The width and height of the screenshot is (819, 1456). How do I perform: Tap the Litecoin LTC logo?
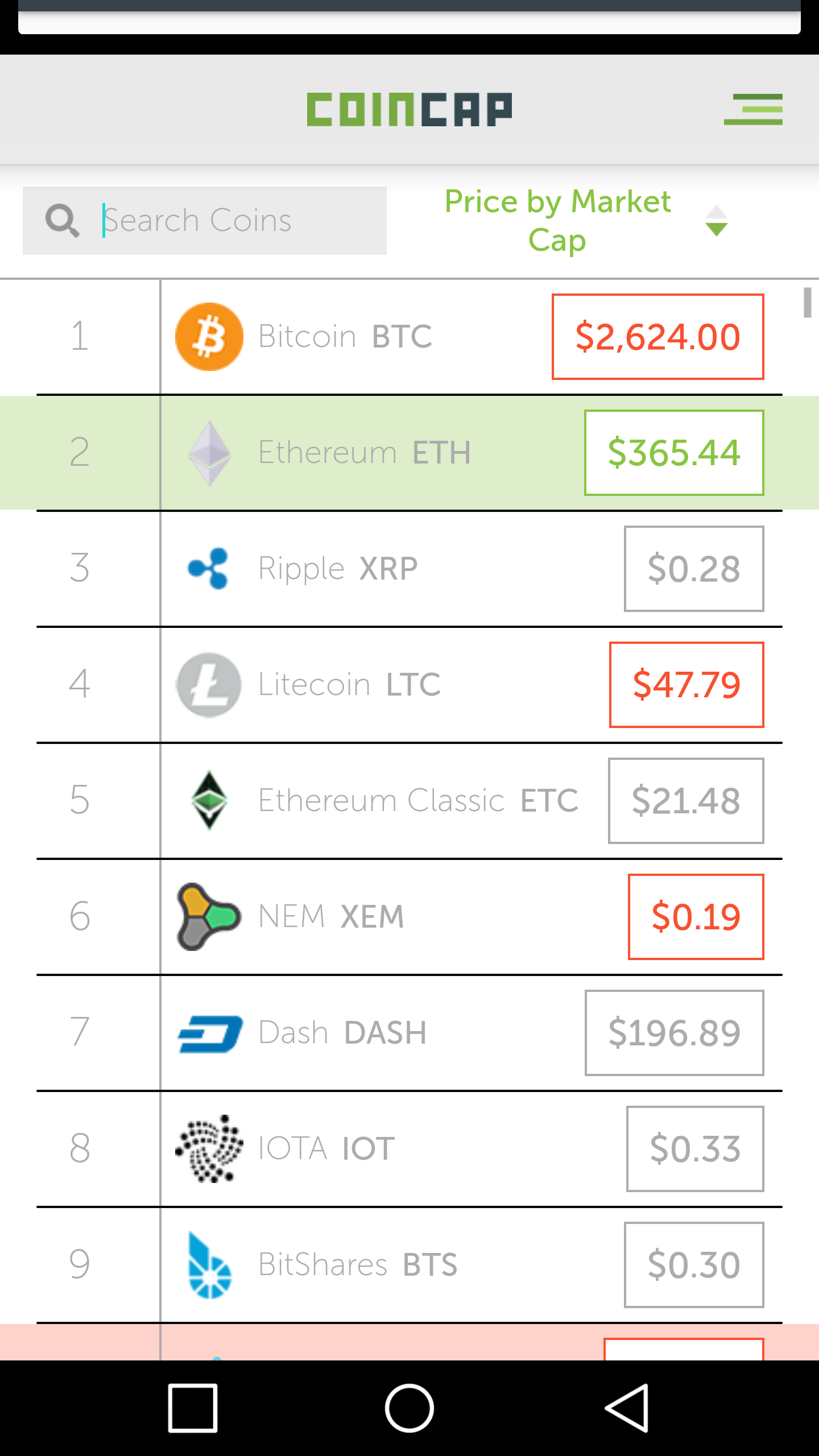pyautogui.click(x=208, y=685)
